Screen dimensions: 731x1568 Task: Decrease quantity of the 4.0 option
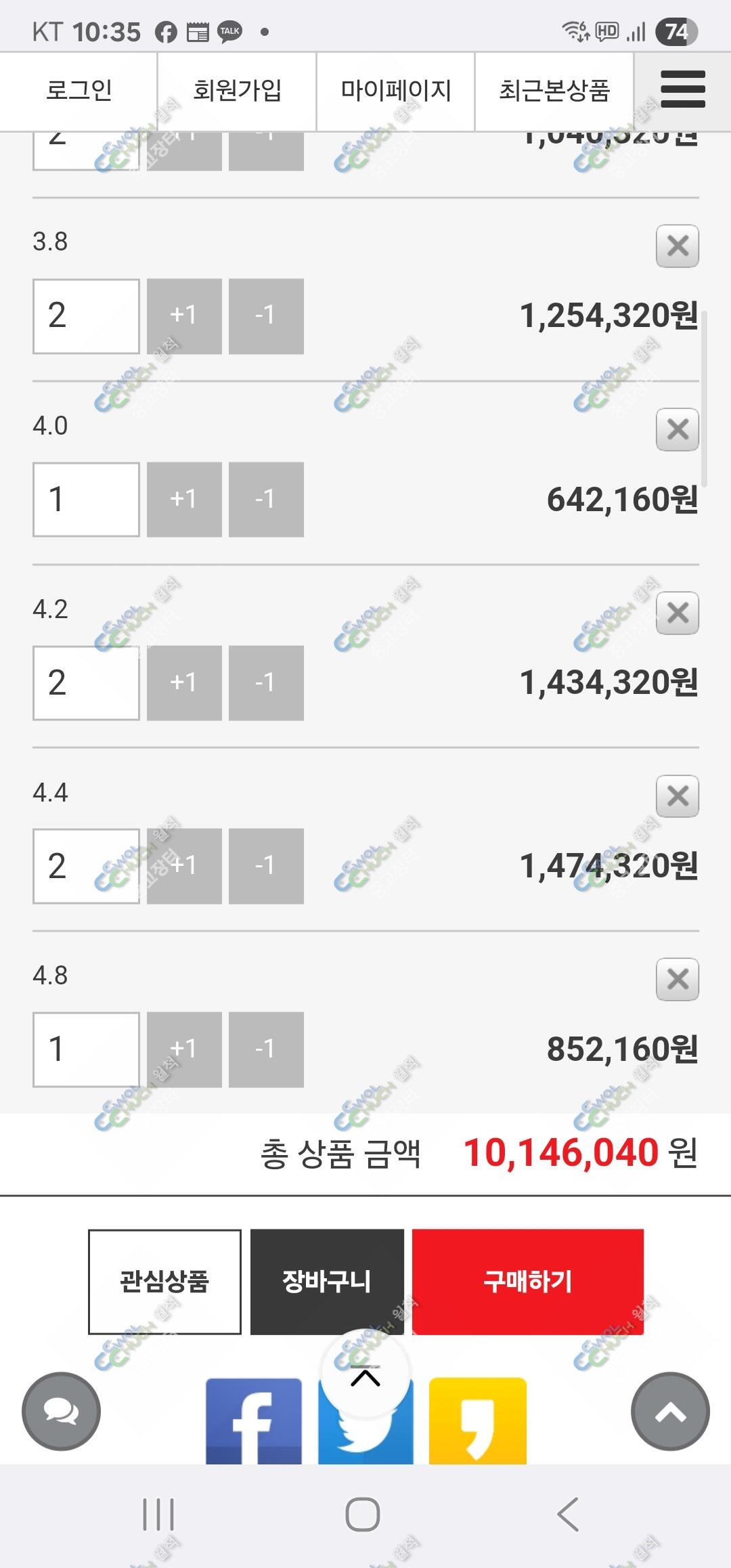click(266, 500)
